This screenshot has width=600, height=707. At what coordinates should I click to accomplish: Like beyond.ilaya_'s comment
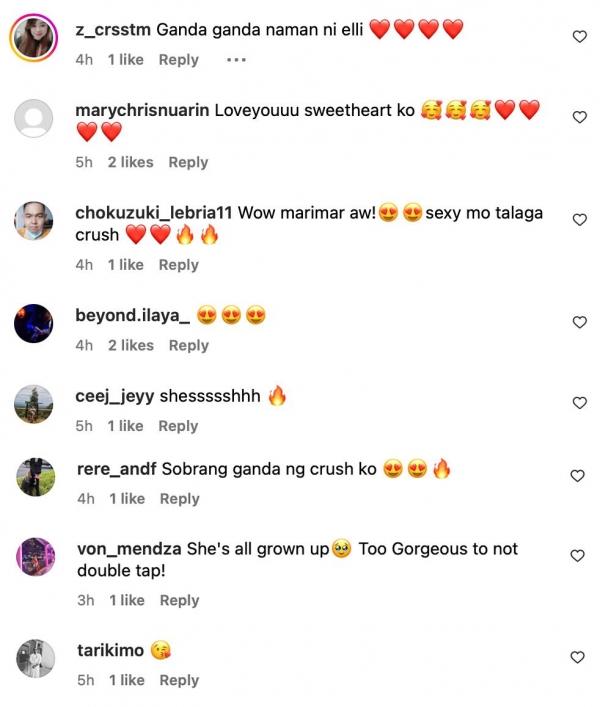(x=578, y=323)
